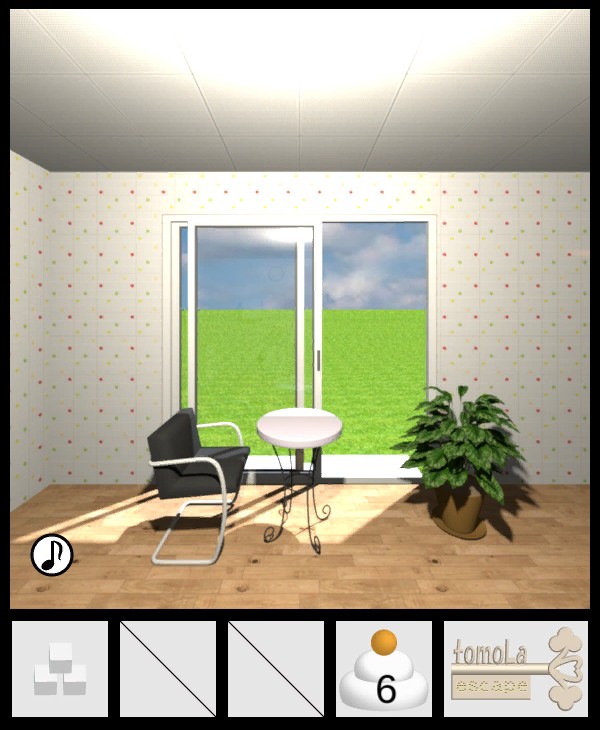
Task: Toggle the music note sound button
Action: click(52, 555)
